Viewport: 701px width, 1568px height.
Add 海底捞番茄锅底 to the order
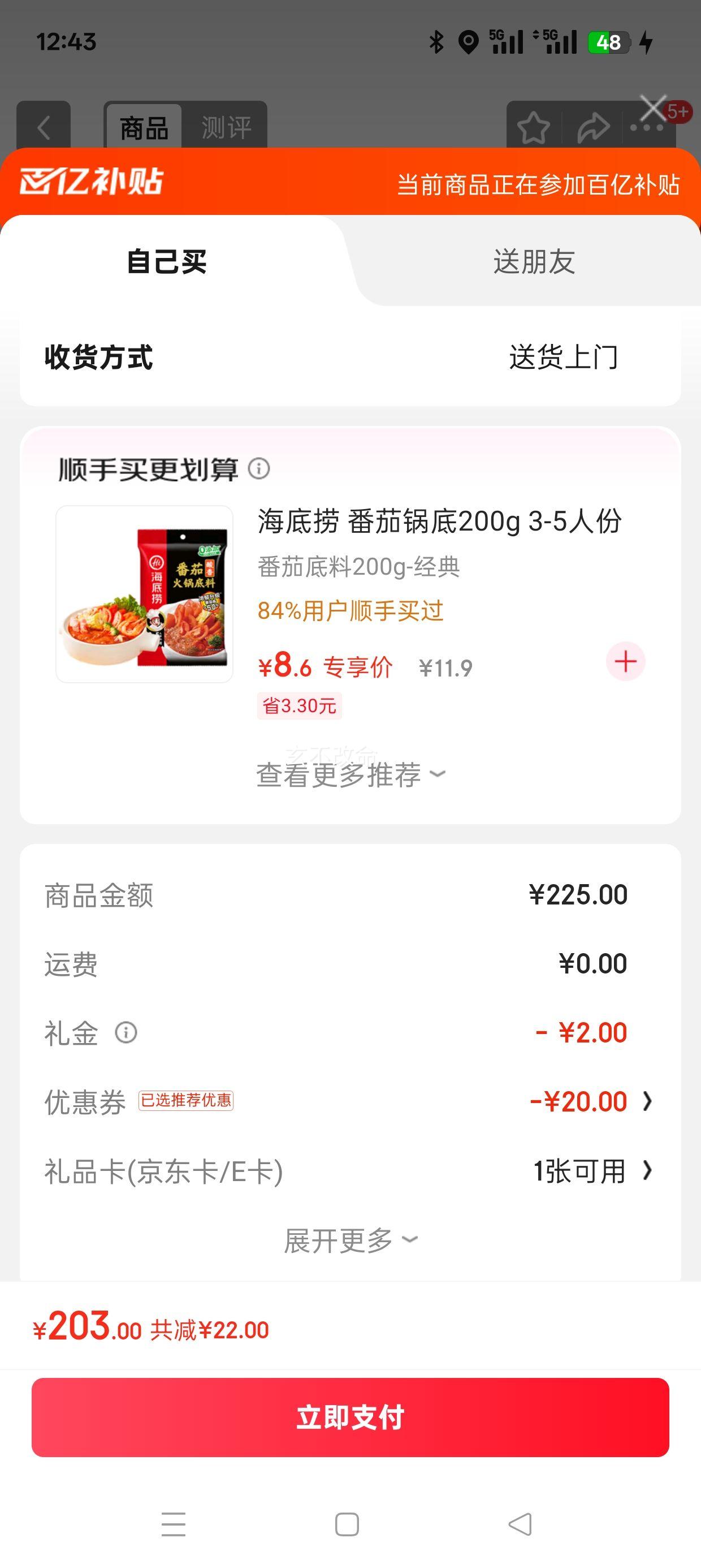(626, 662)
